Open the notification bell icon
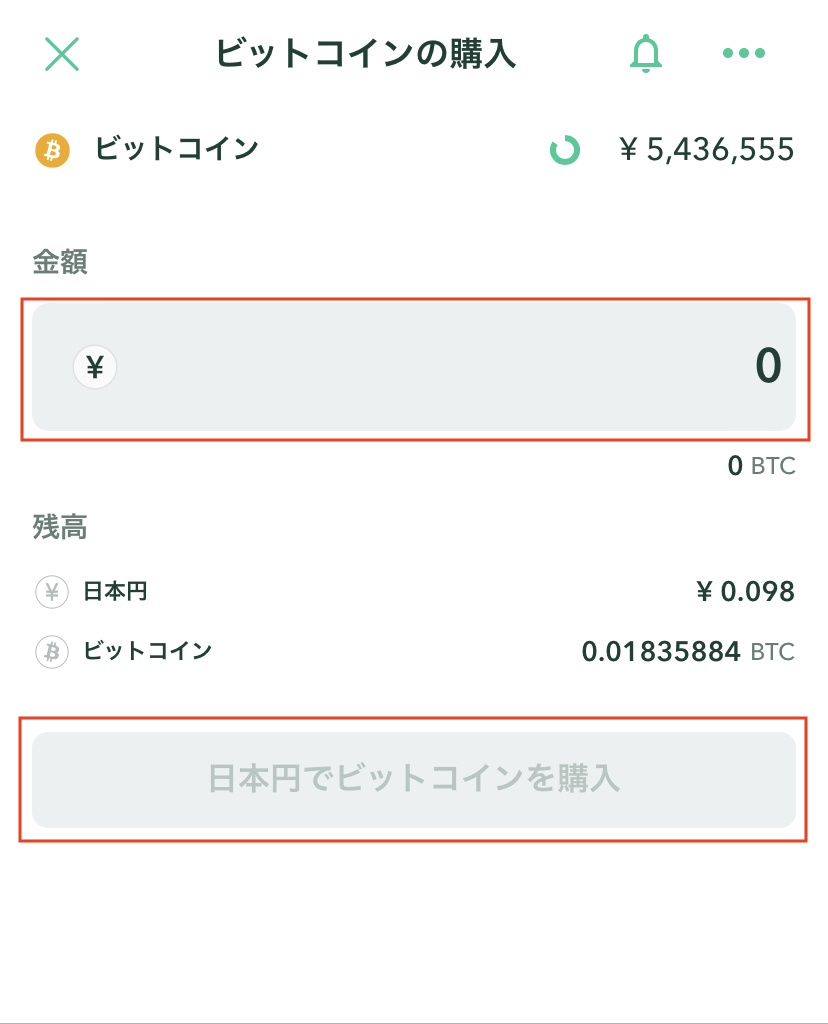This screenshot has width=828, height=1024. coord(646,53)
